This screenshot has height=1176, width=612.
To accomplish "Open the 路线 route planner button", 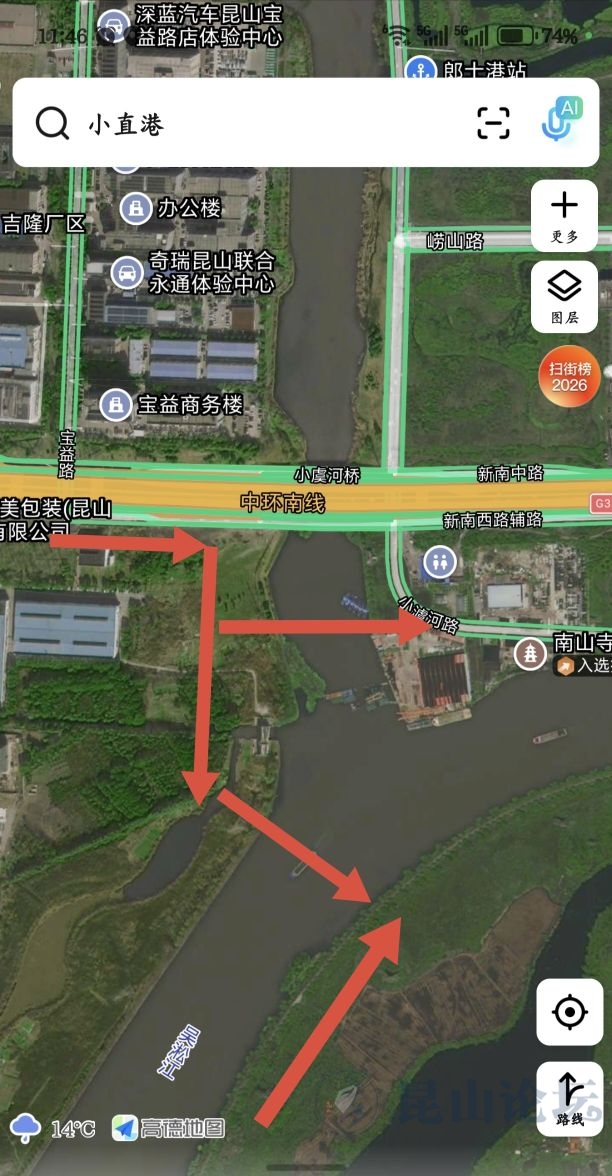I will point(569,1098).
